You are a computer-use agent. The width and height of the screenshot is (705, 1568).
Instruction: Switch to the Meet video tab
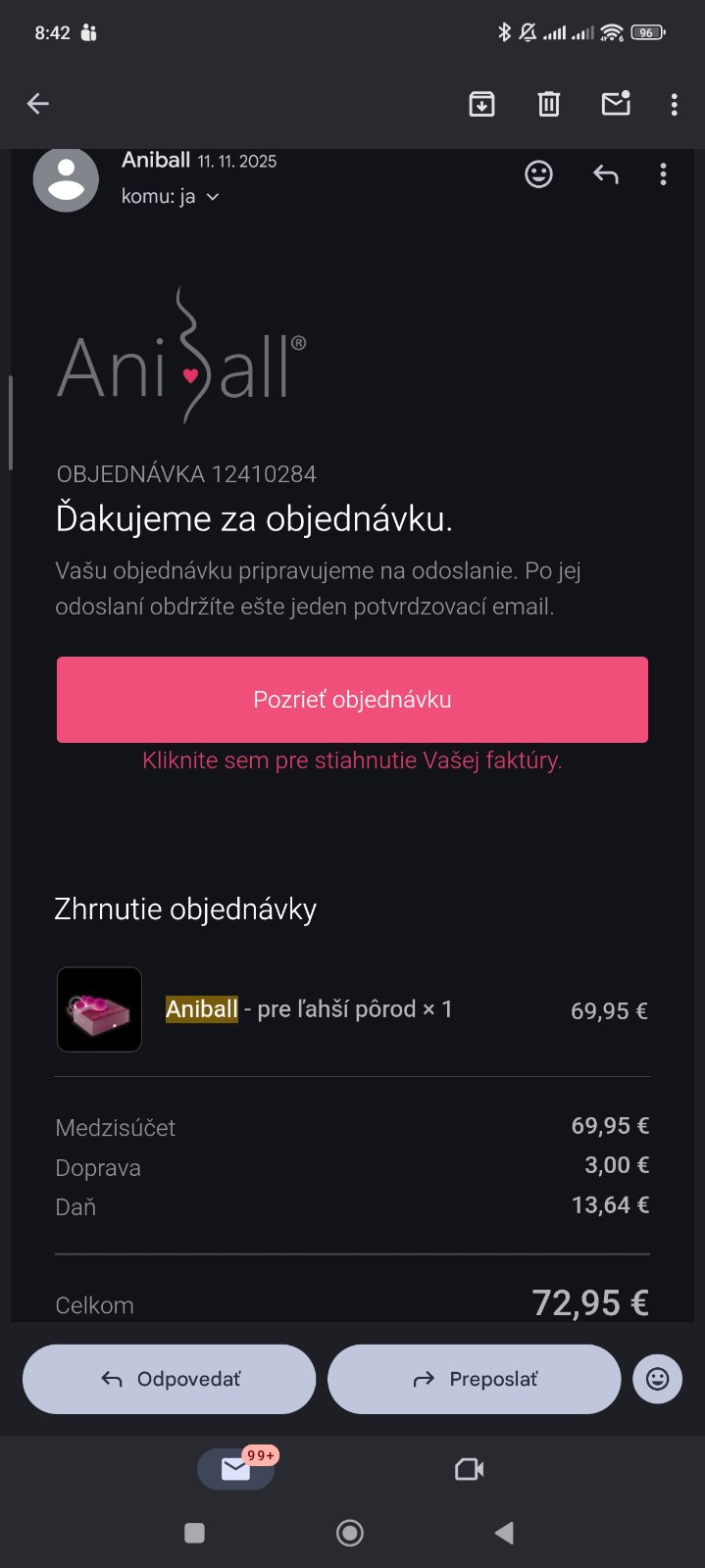pyautogui.click(x=469, y=1468)
